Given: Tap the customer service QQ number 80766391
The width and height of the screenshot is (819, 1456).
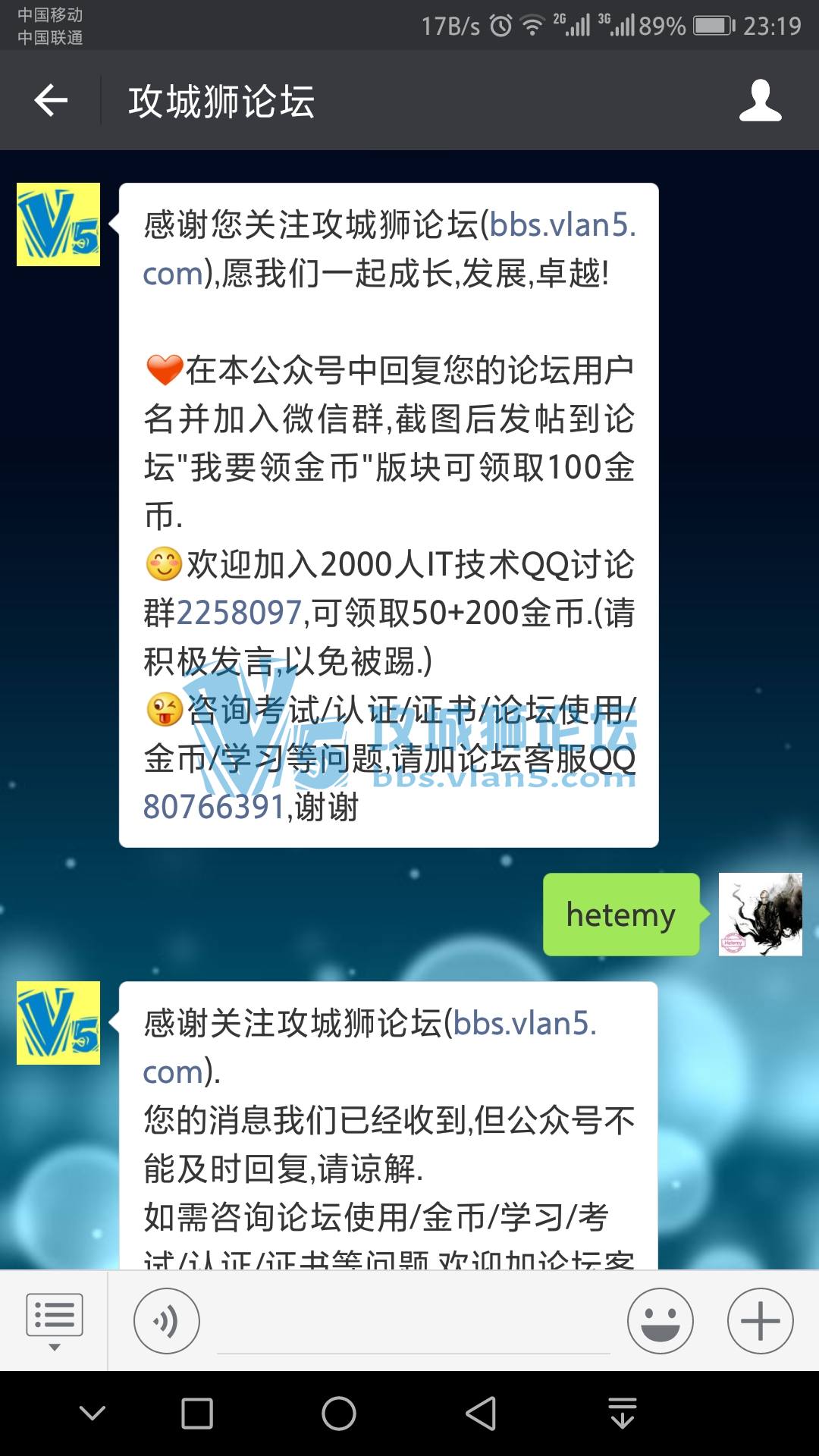Looking at the screenshot, I should point(214,807).
